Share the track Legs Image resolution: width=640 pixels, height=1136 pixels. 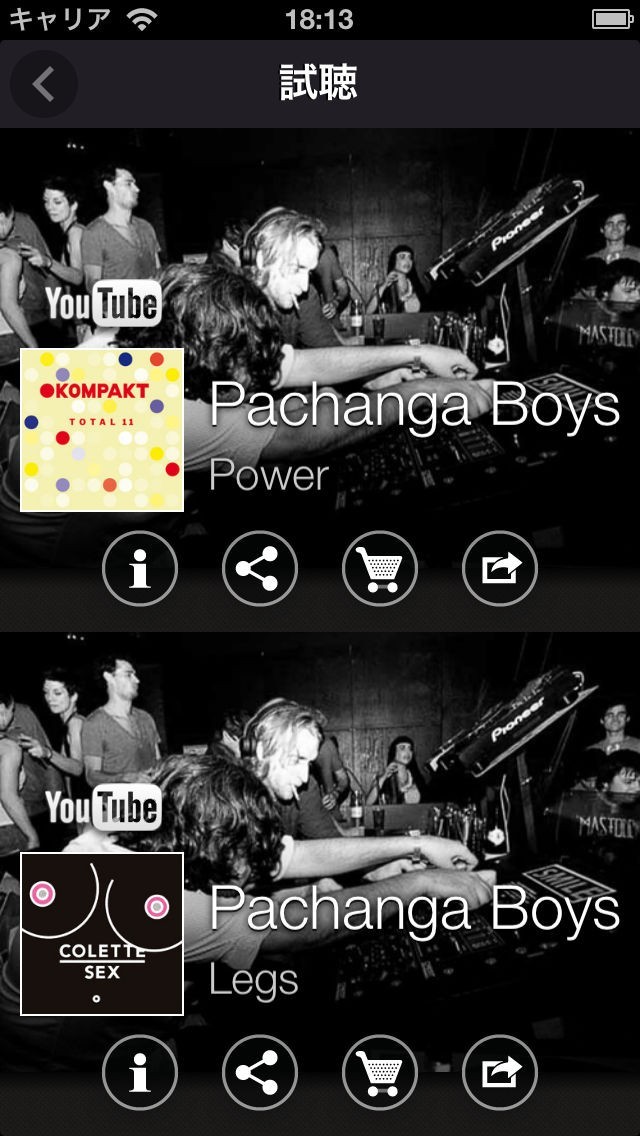tap(260, 1073)
